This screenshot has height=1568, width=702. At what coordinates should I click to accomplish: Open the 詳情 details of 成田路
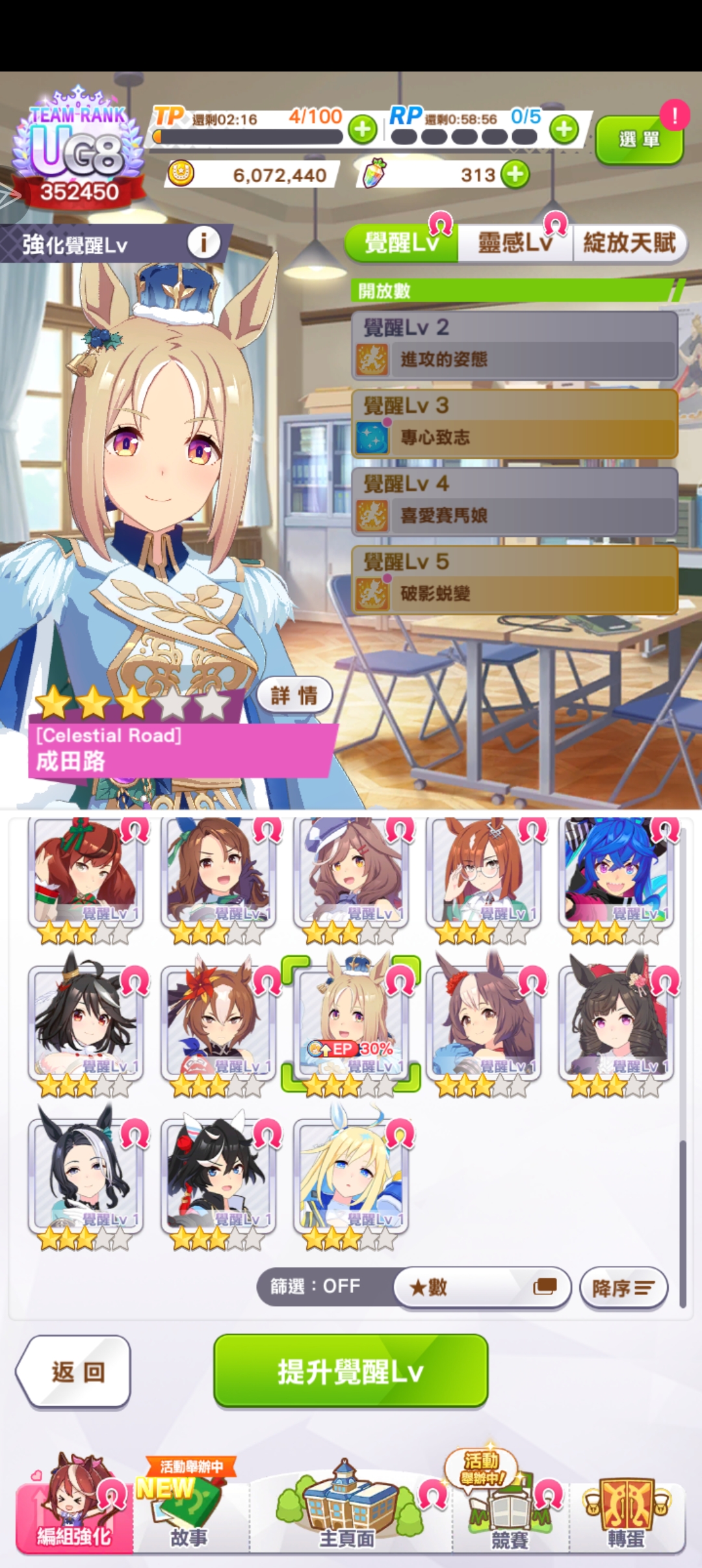294,695
